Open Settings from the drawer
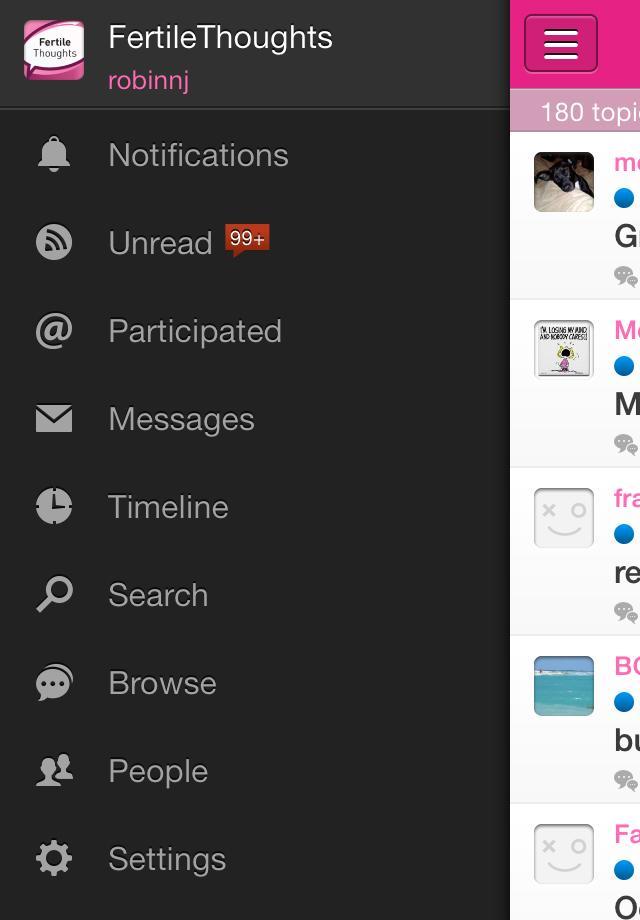Viewport: 640px width, 920px height. click(167, 859)
